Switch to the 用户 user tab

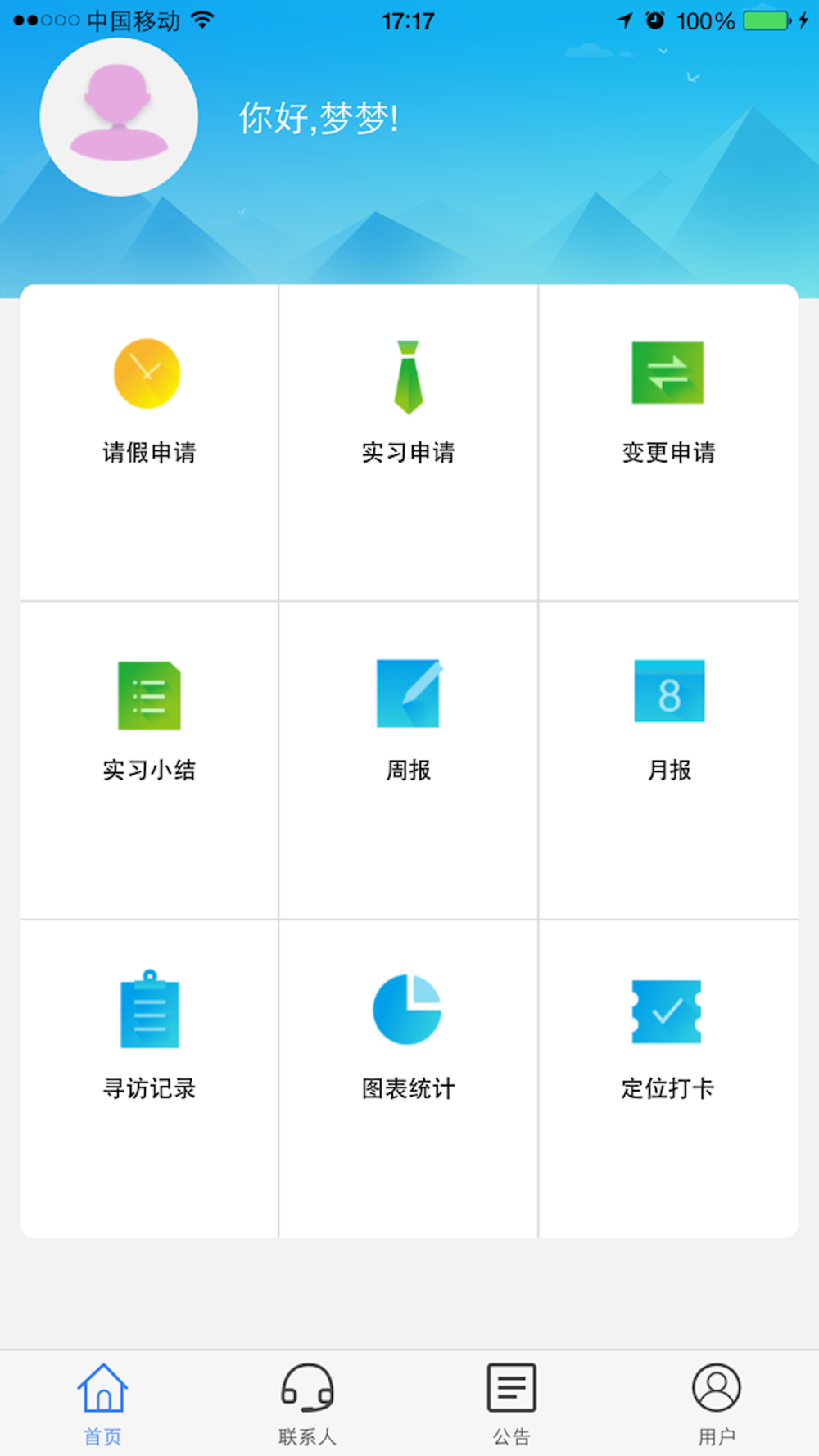[x=717, y=1404]
